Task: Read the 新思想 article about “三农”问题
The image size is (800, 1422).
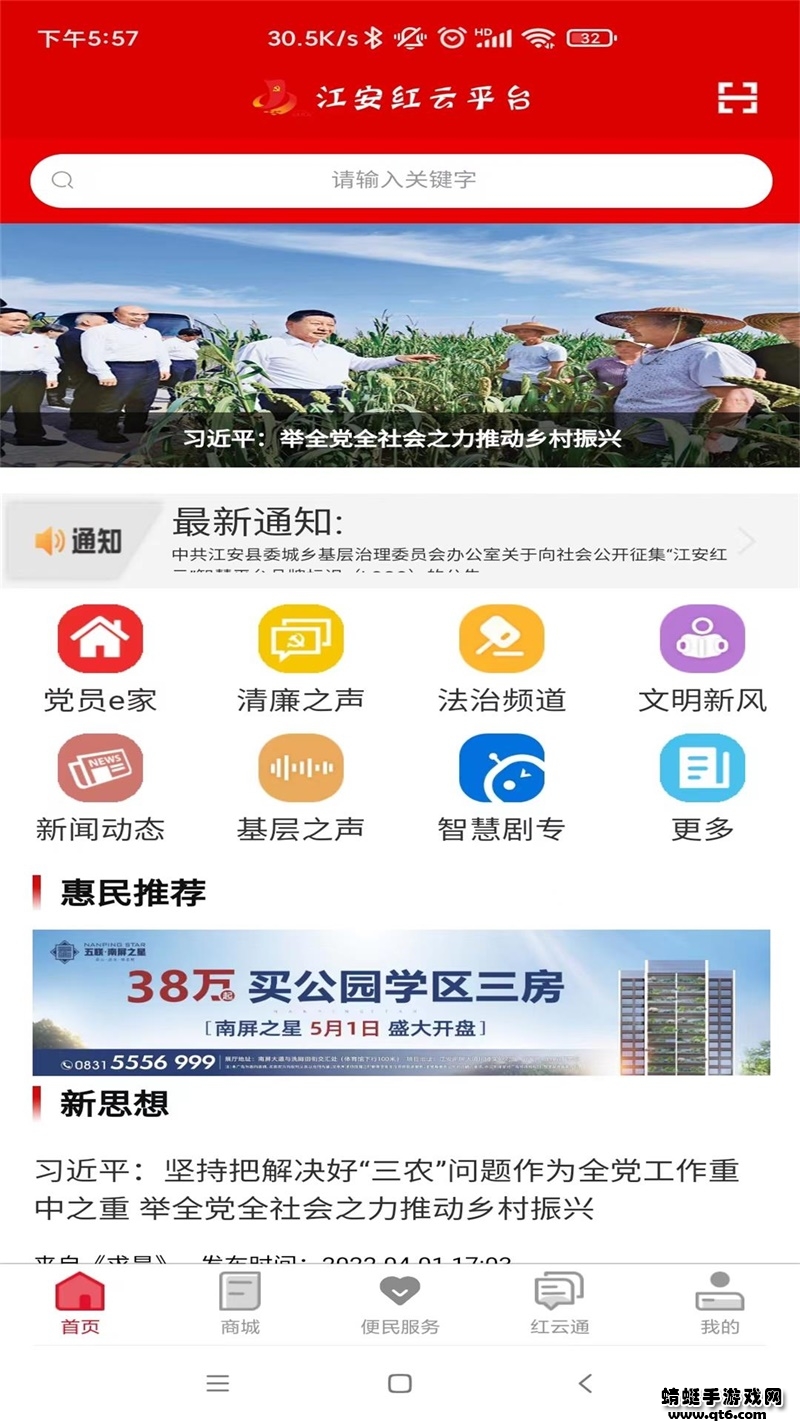Action: [x=387, y=1189]
